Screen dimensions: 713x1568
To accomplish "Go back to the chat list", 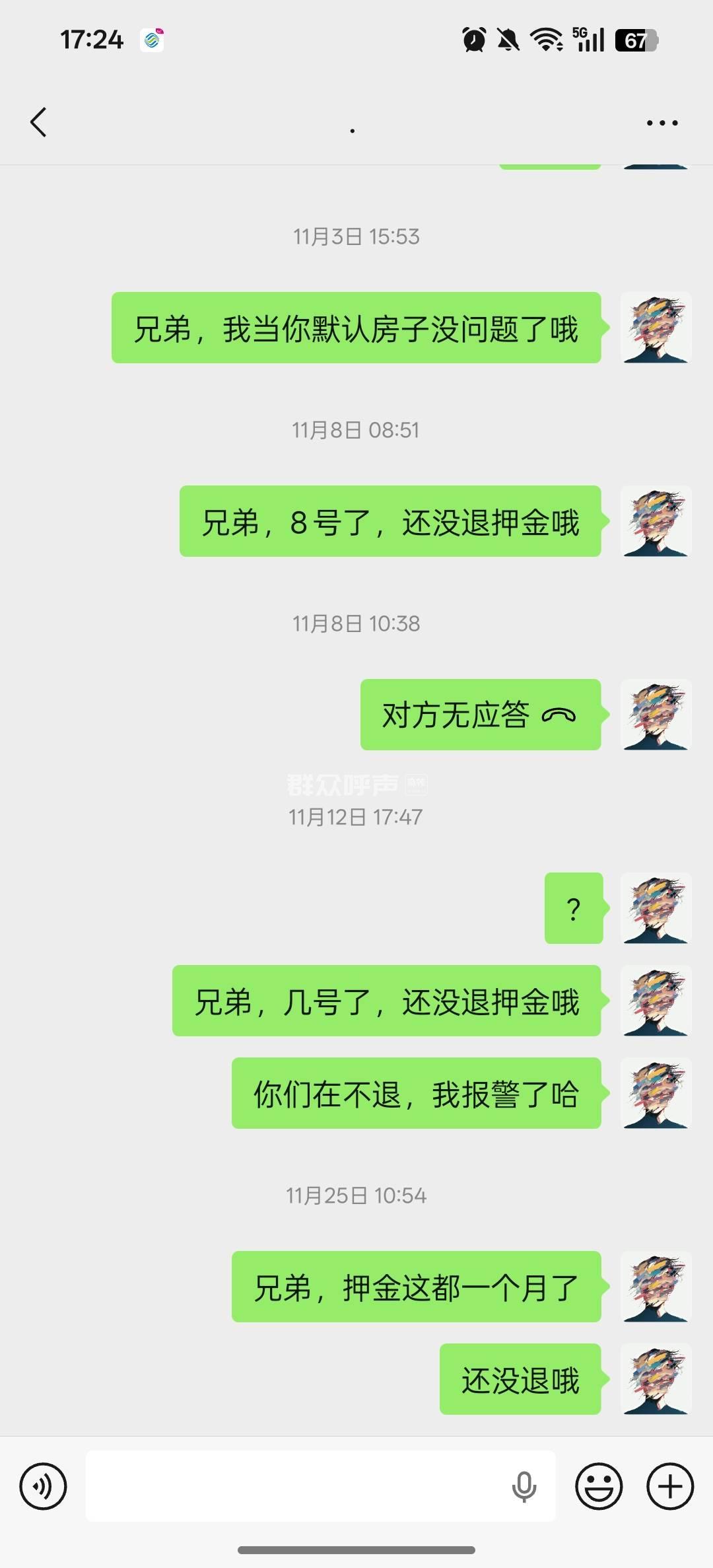I will click(39, 123).
